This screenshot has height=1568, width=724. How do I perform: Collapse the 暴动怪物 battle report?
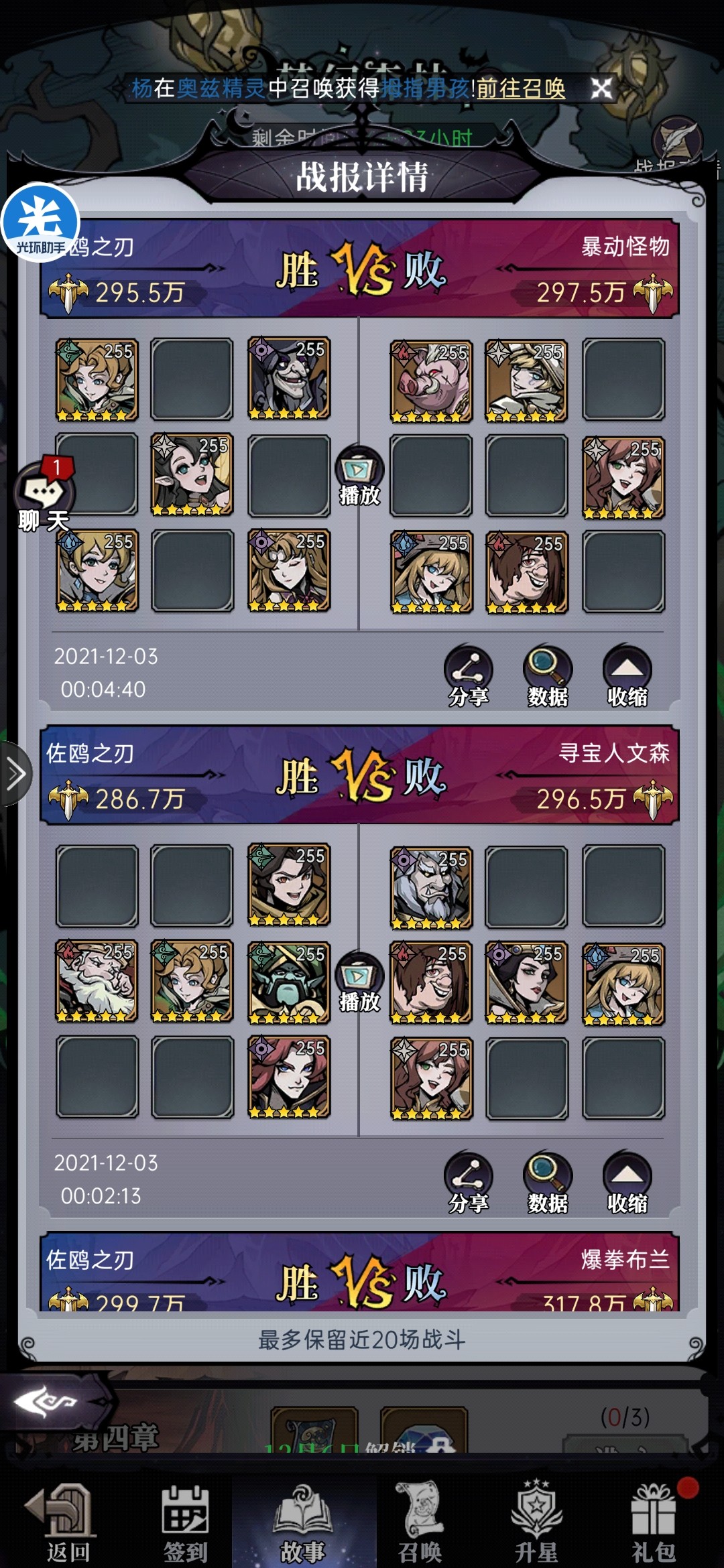click(x=627, y=675)
